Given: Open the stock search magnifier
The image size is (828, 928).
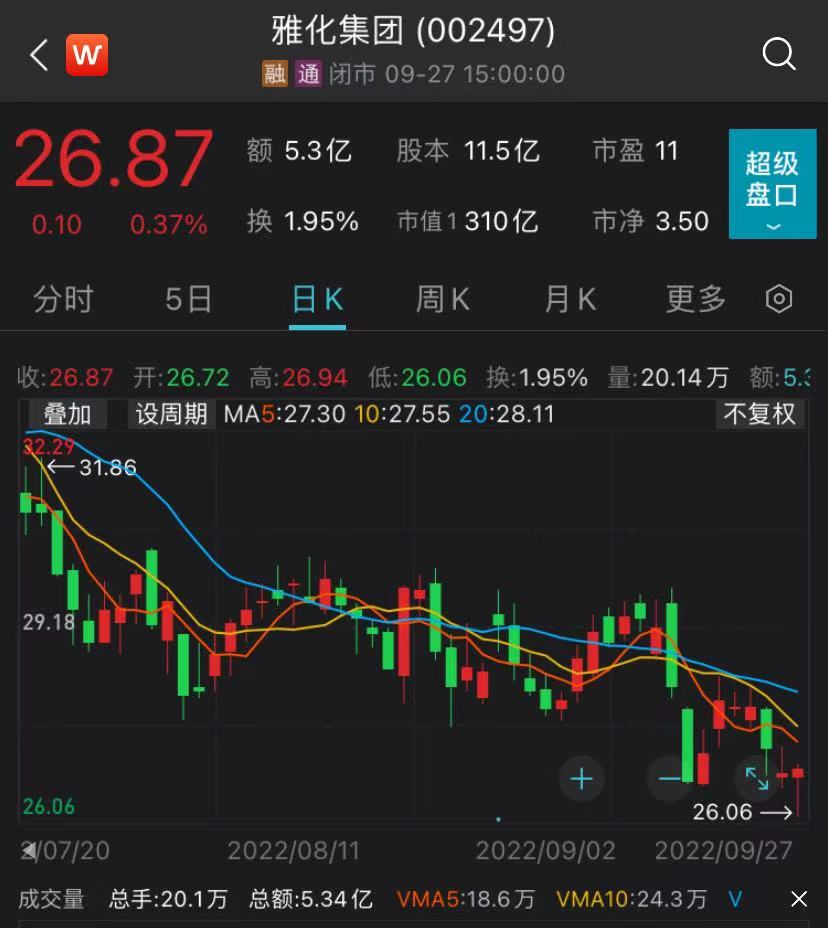Looking at the screenshot, I should tap(779, 54).
